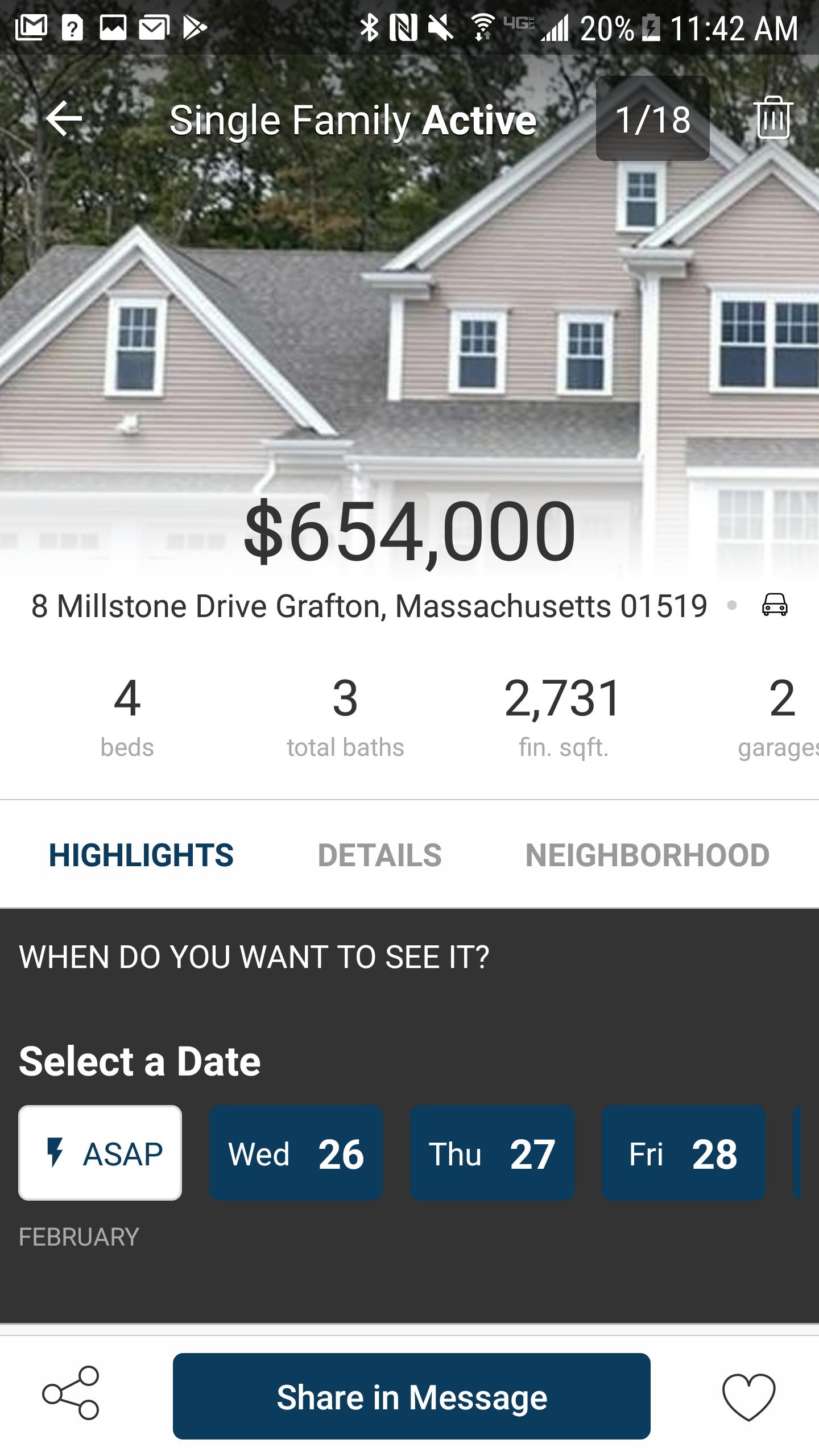The image size is (819, 1456).
Task: Select Wed 26 date chip
Action: (x=296, y=1155)
